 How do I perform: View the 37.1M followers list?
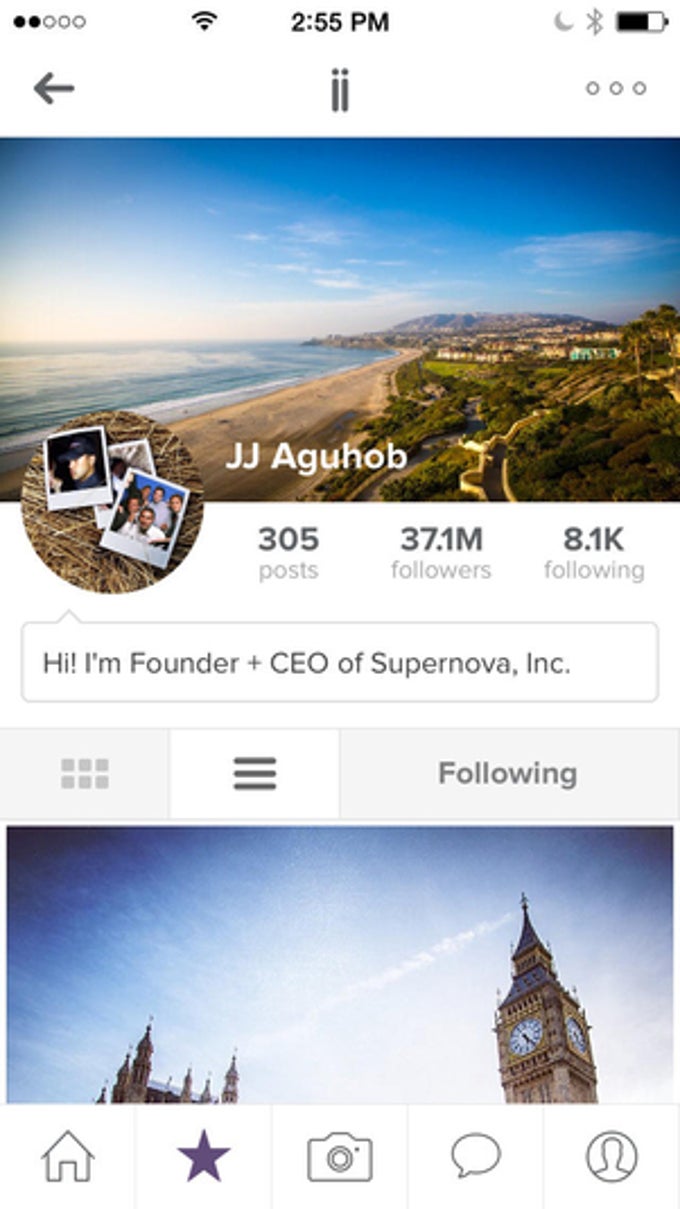point(441,553)
